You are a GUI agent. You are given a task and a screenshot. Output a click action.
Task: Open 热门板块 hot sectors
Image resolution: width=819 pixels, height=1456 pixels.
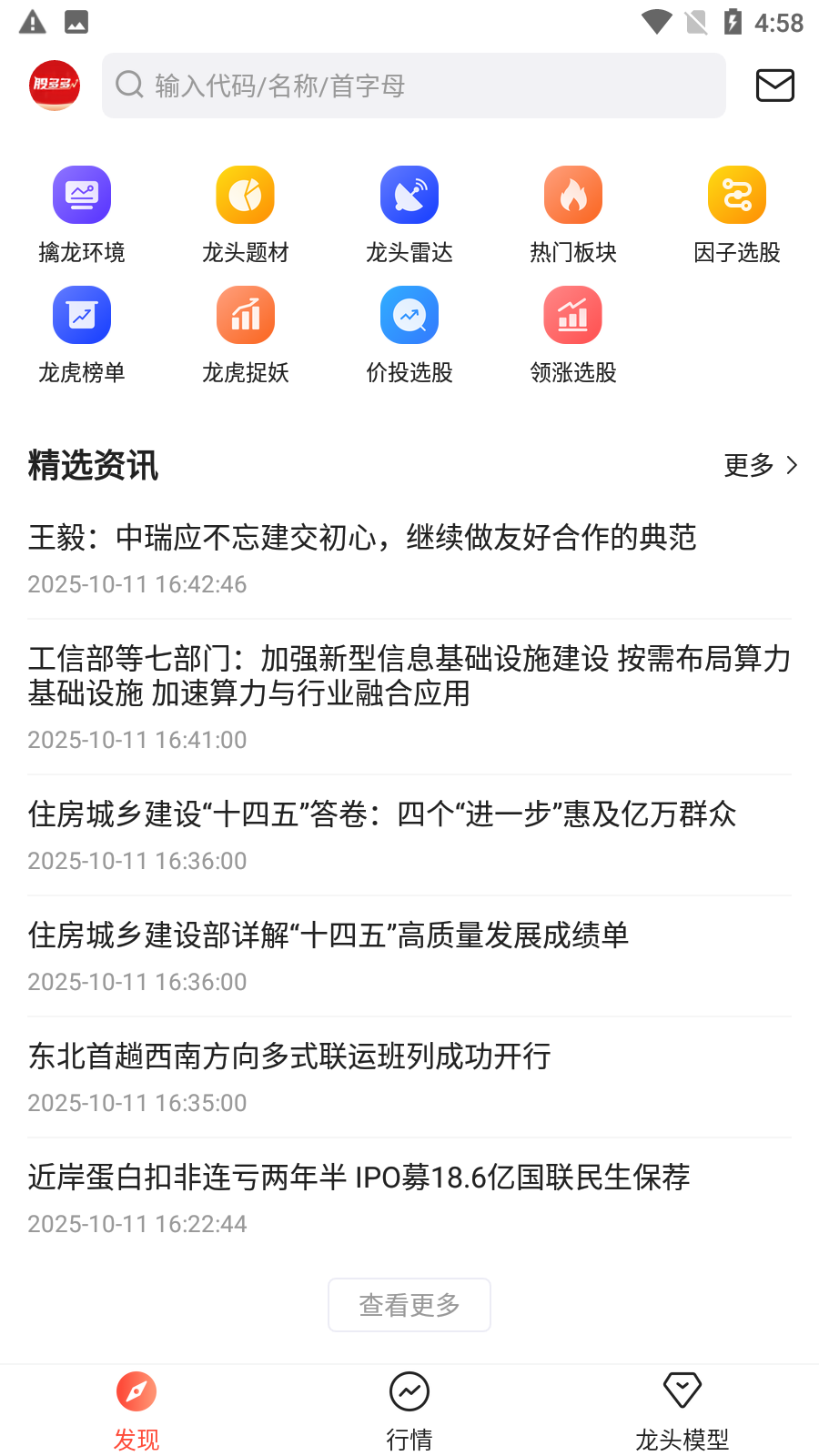pyautogui.click(x=573, y=216)
